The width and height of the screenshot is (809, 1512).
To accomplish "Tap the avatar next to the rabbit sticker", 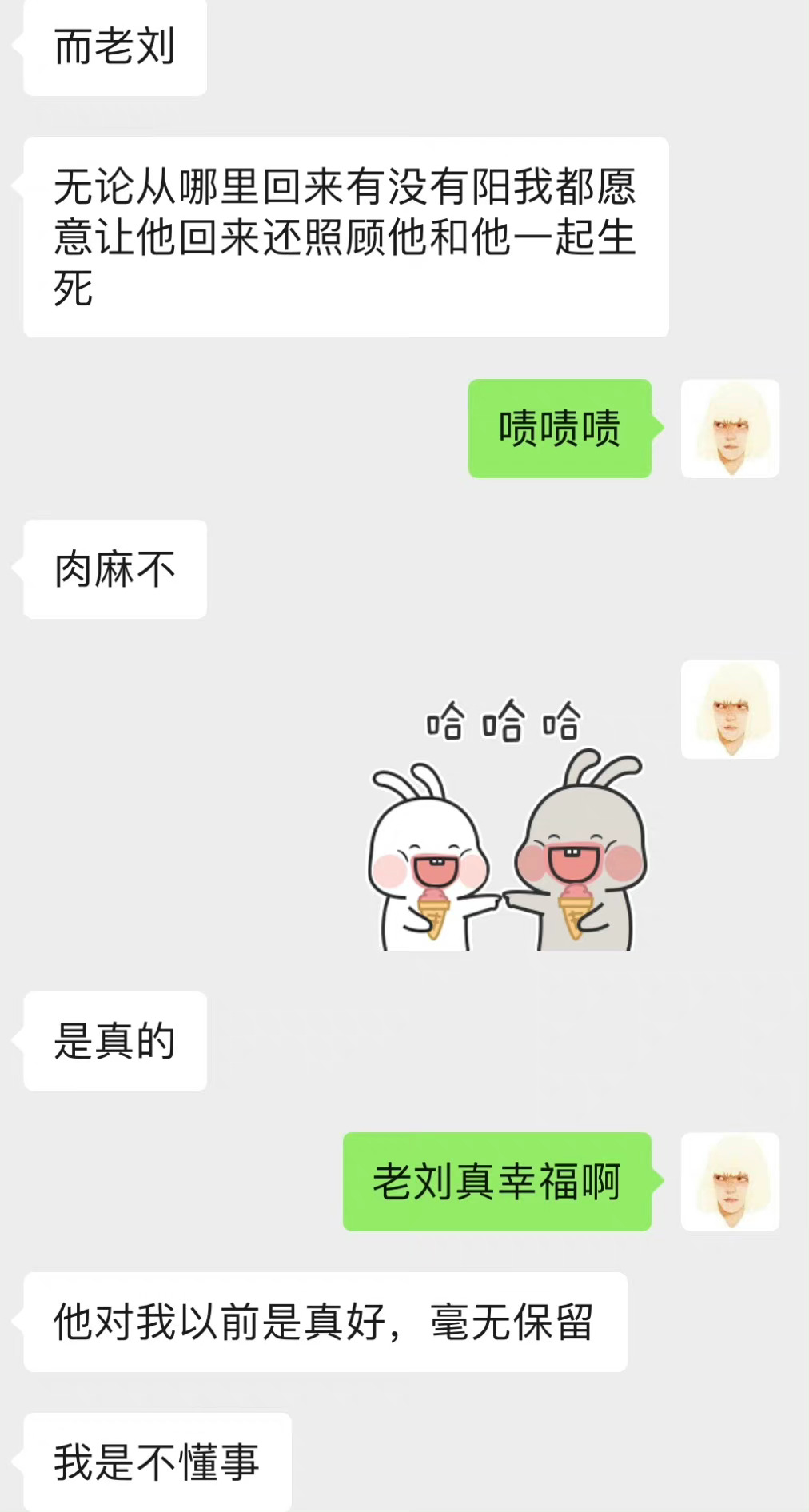I will tap(730, 709).
